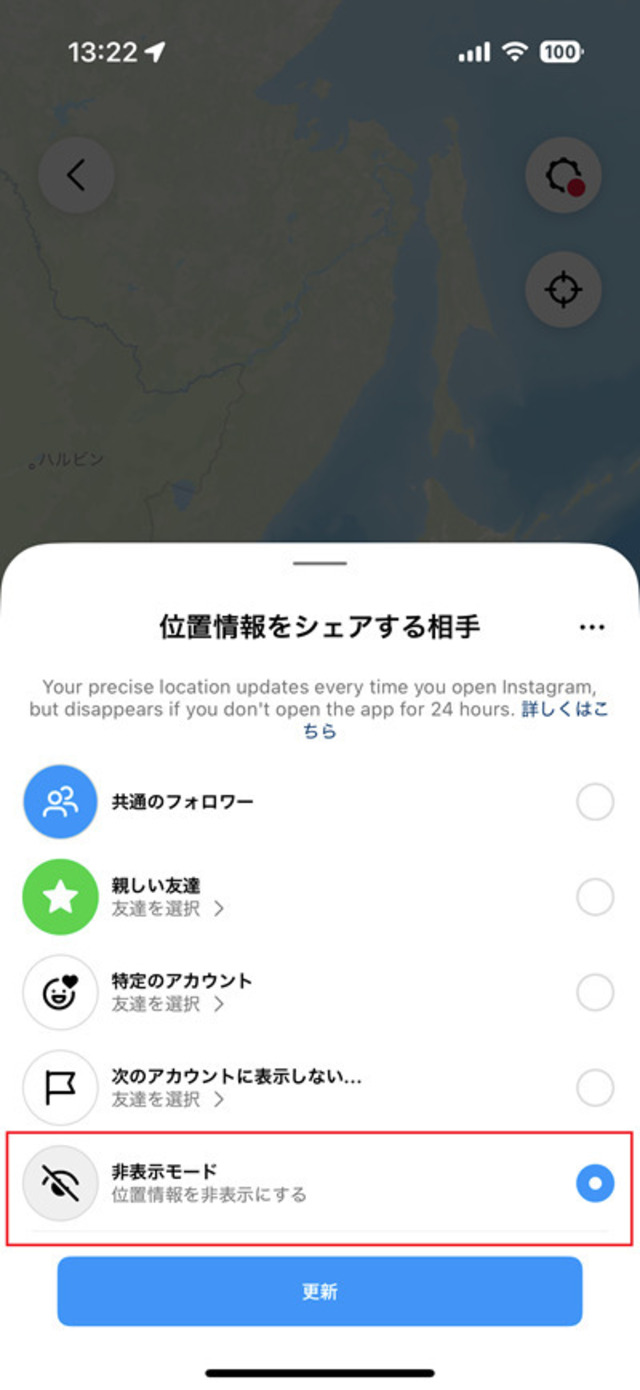Go back with the arrow button
Screen dimensions: 640x1390
click(x=76, y=175)
